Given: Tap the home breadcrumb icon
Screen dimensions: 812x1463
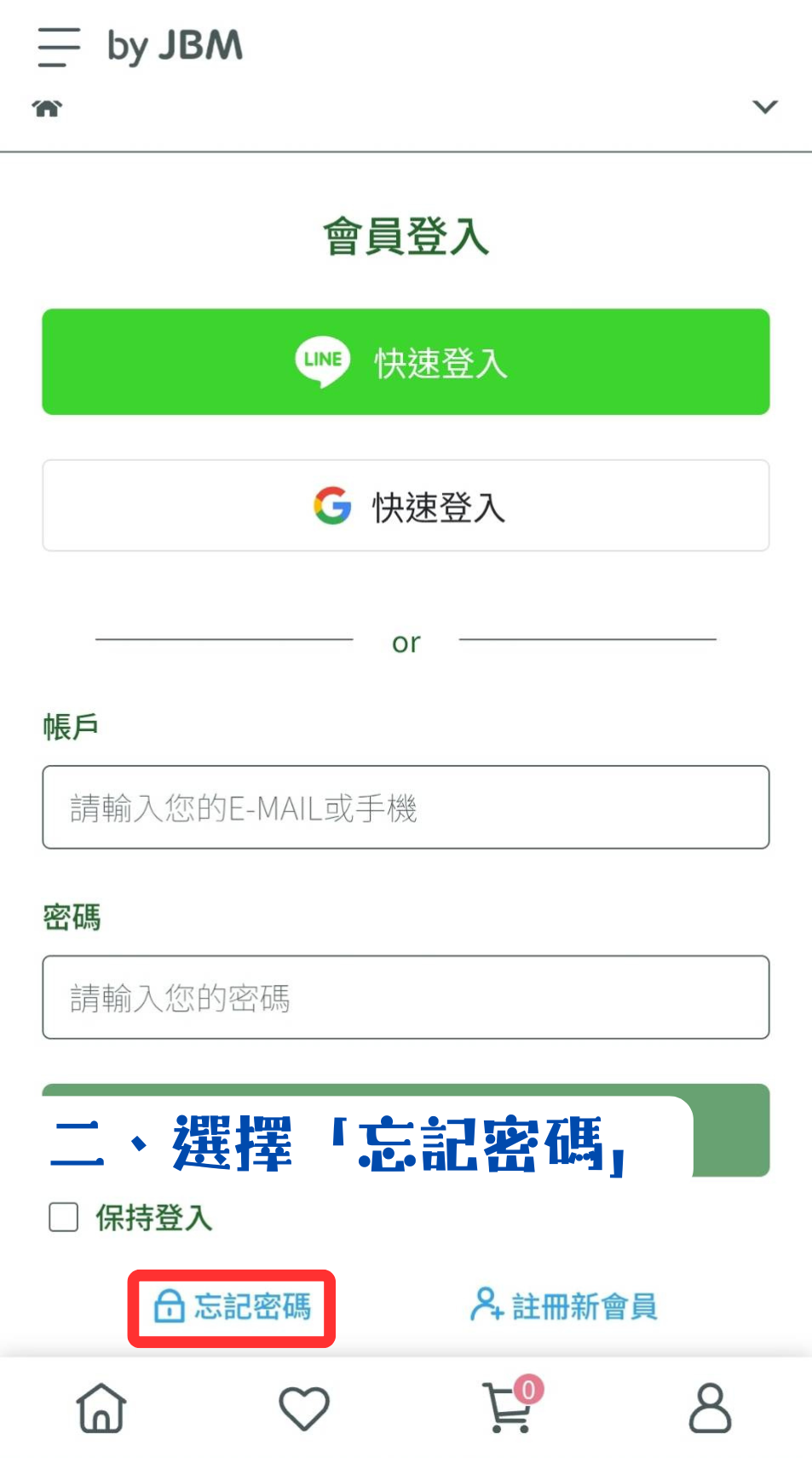Looking at the screenshot, I should point(48,108).
